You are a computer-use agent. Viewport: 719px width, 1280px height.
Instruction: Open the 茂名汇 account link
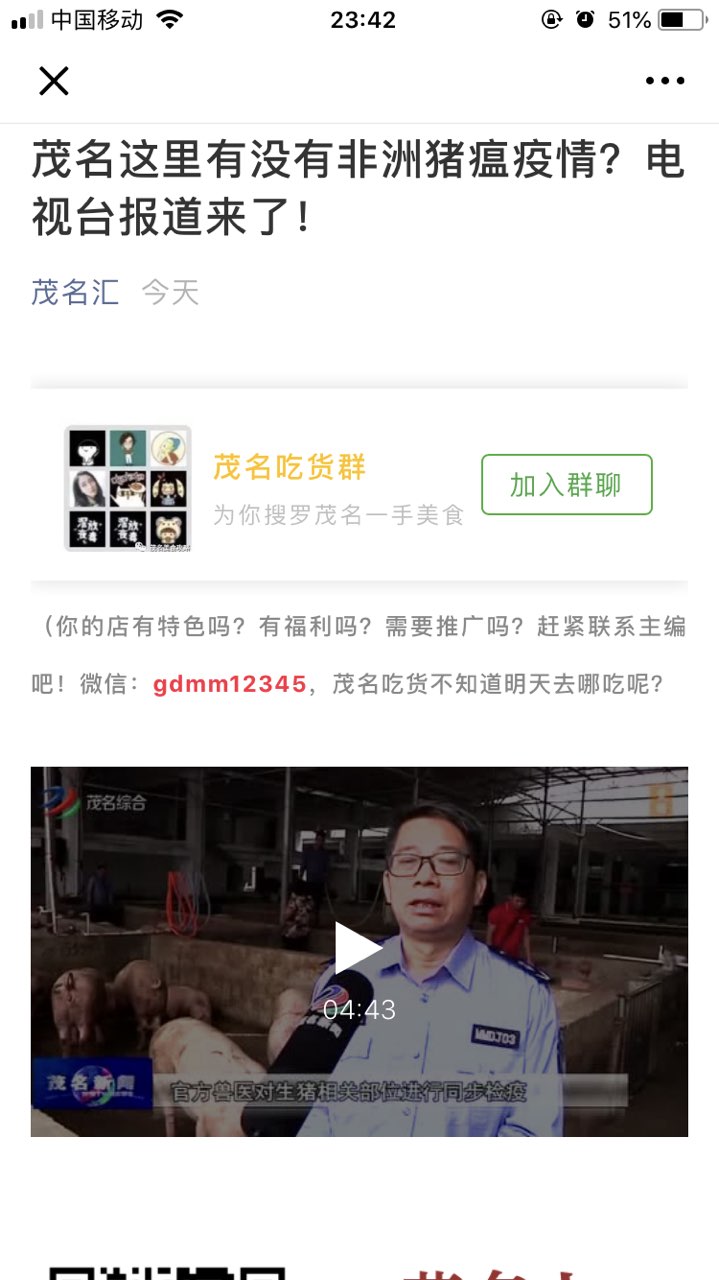pyautogui.click(x=75, y=292)
